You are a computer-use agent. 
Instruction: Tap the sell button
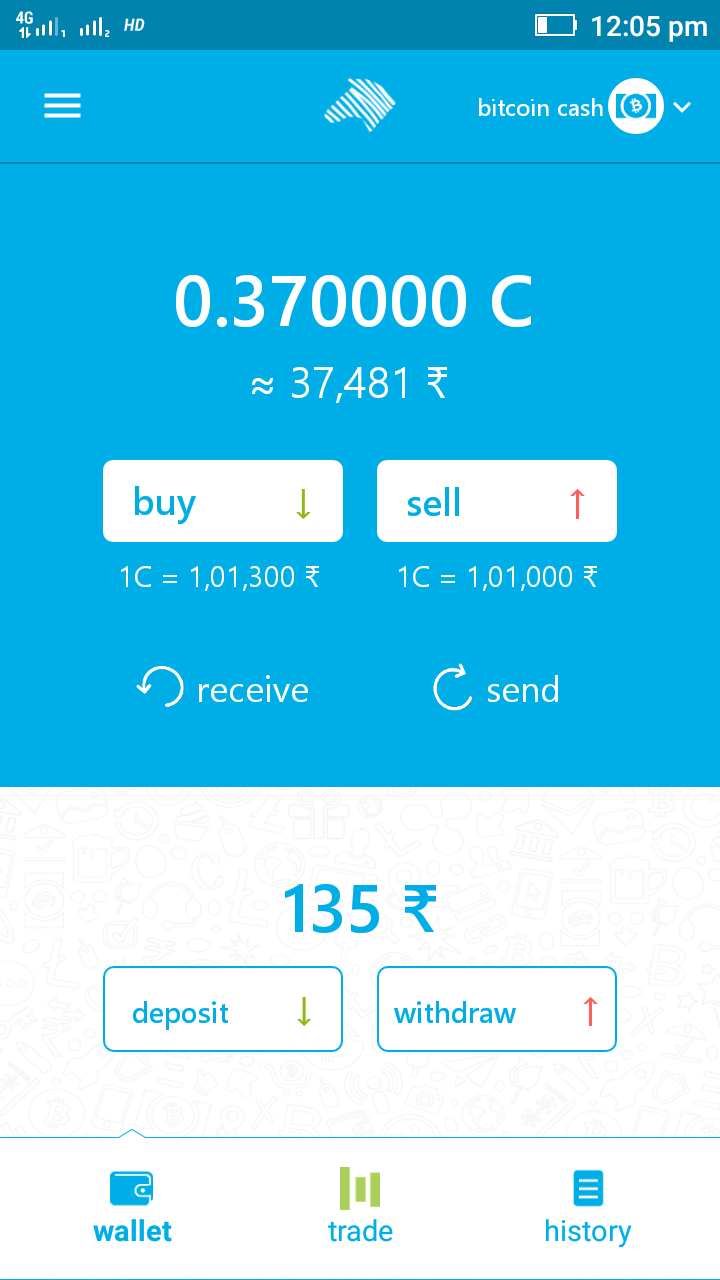(496, 501)
